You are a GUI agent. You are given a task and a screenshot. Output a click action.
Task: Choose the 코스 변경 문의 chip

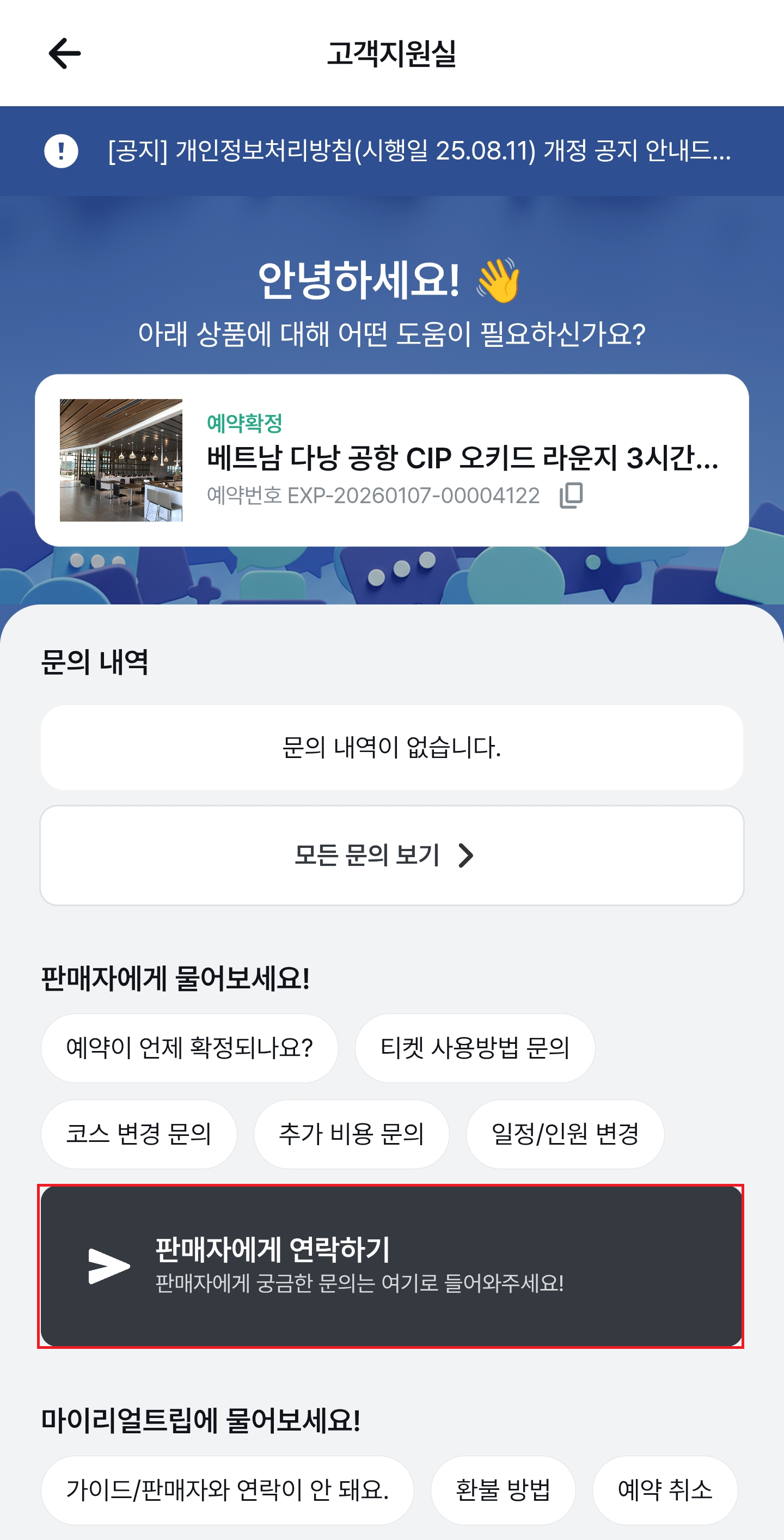pos(139,1134)
